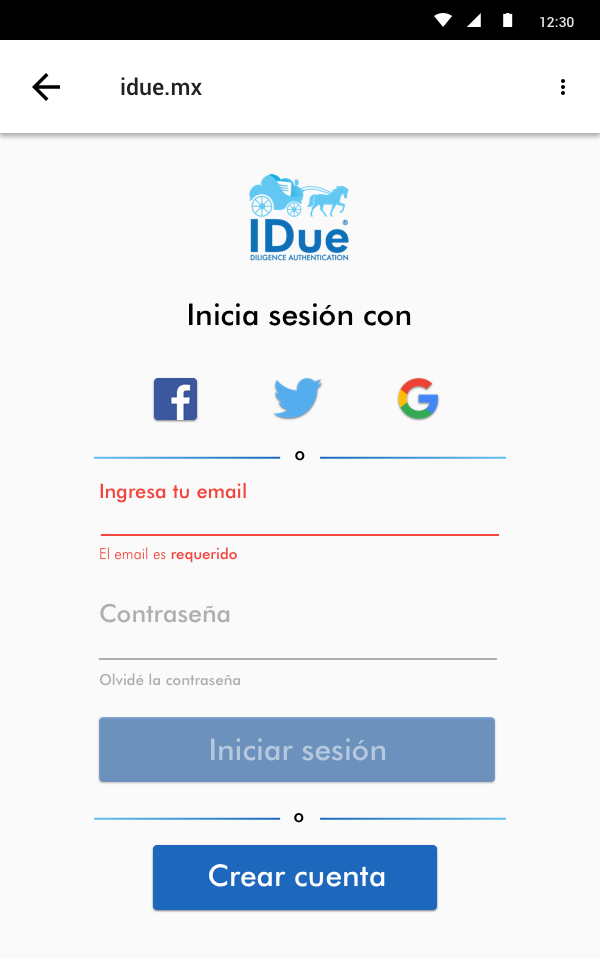Open 'Olvidé la contraseña' link
The height and width of the screenshot is (959, 600).
(170, 680)
